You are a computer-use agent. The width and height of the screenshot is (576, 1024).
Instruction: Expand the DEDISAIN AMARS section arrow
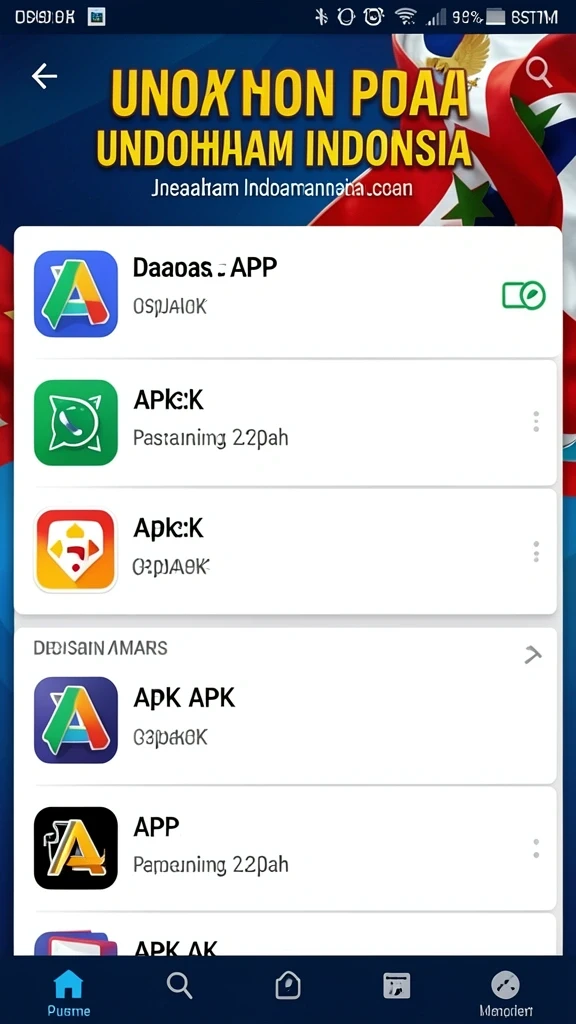(533, 654)
